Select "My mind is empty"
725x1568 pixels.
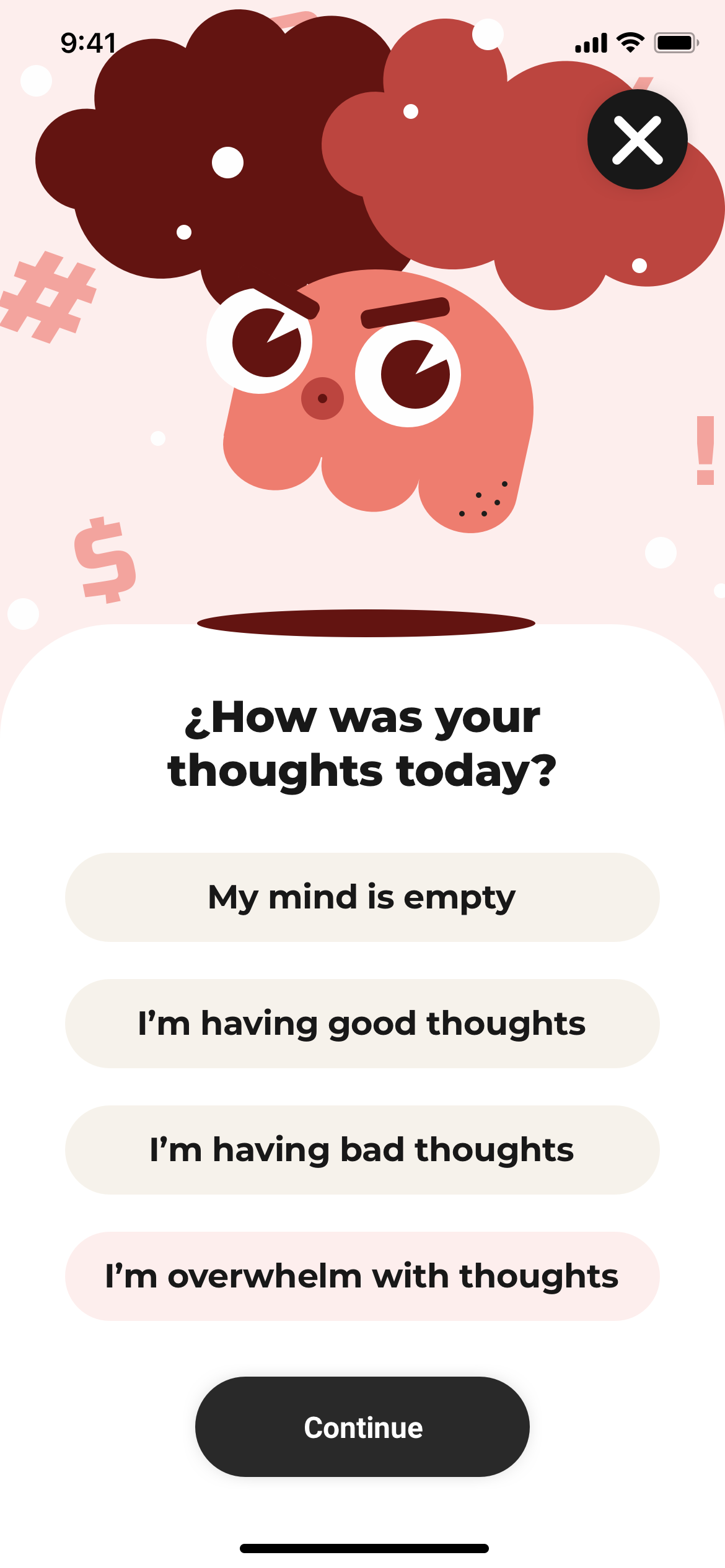362,897
